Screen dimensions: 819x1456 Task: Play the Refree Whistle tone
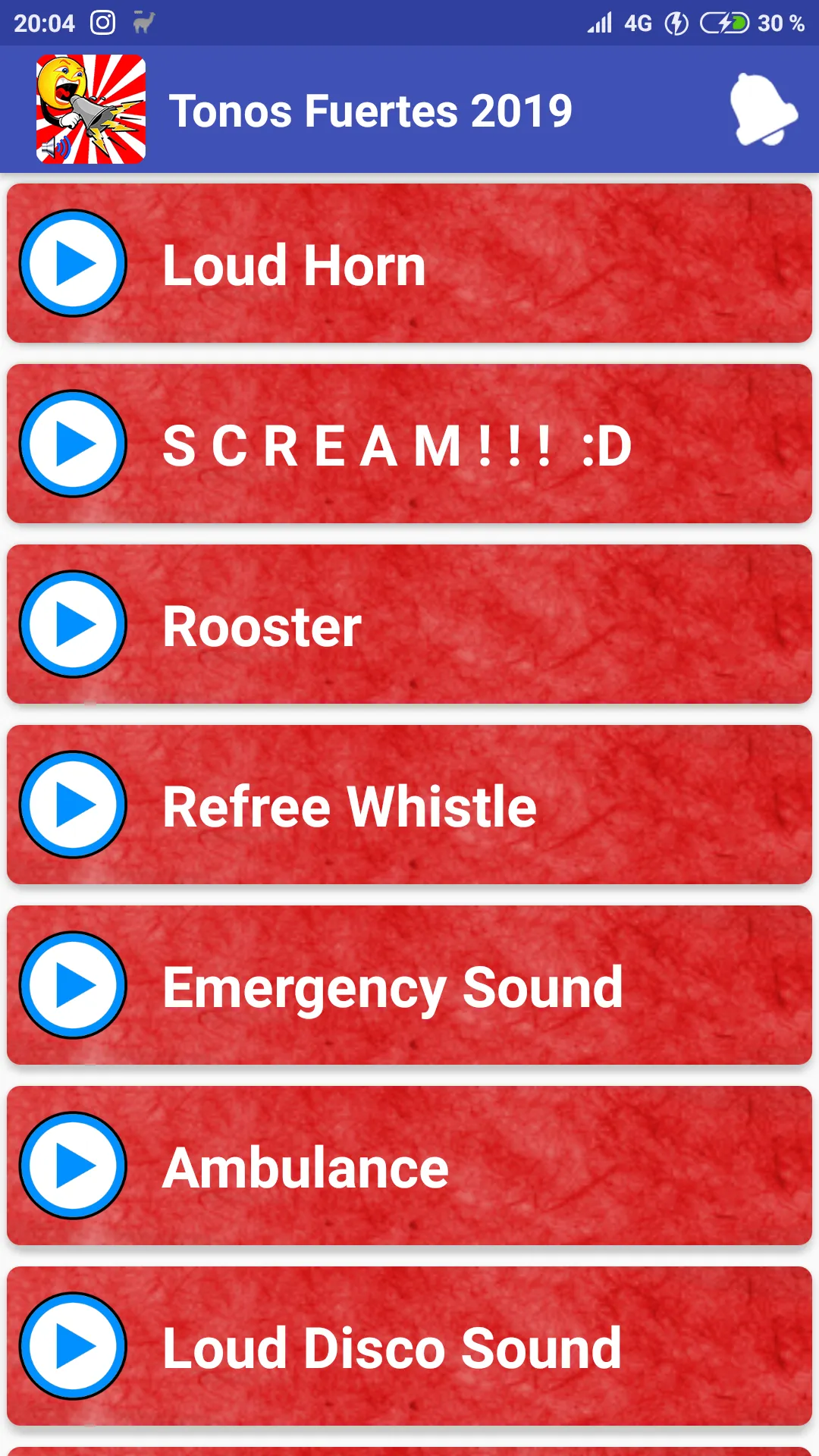(x=74, y=805)
